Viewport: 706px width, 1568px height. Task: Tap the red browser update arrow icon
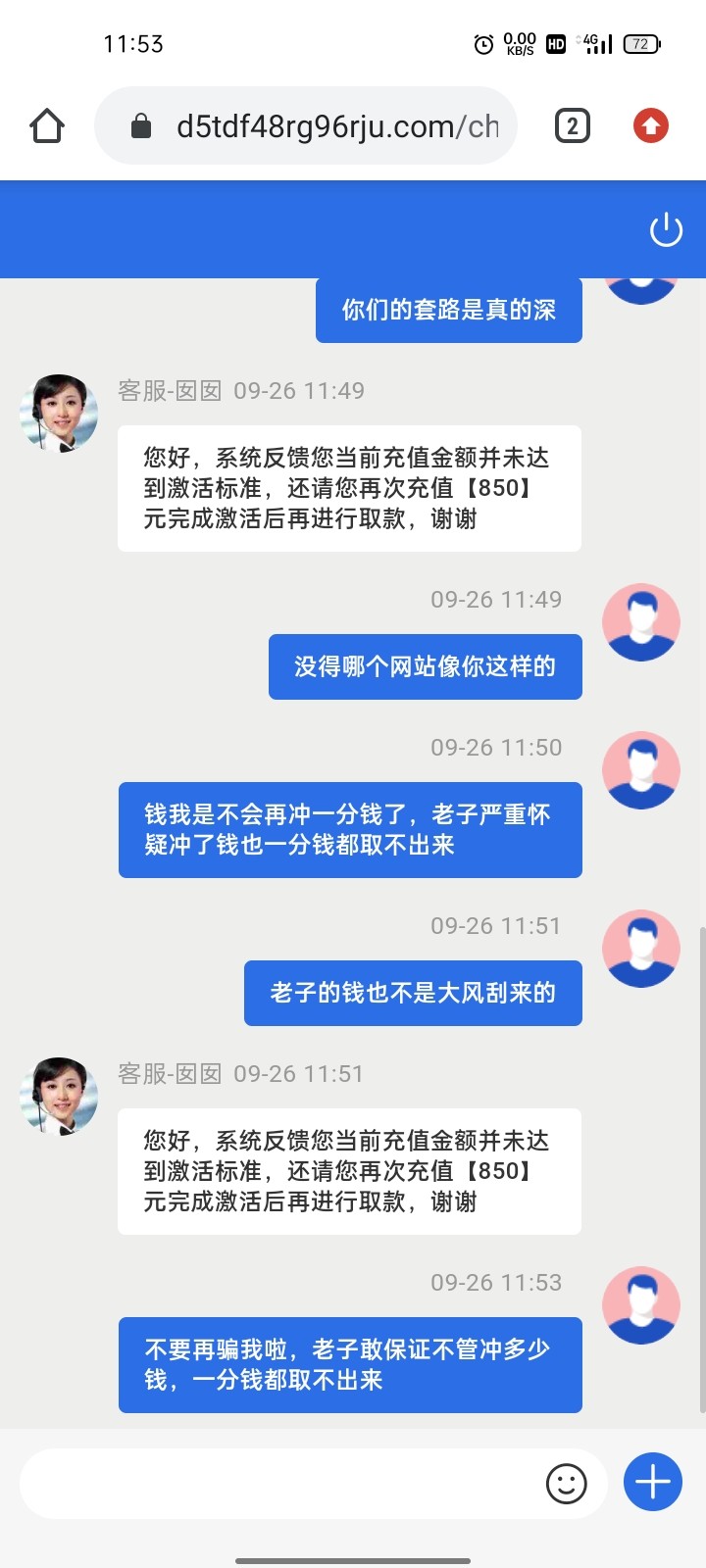click(651, 126)
